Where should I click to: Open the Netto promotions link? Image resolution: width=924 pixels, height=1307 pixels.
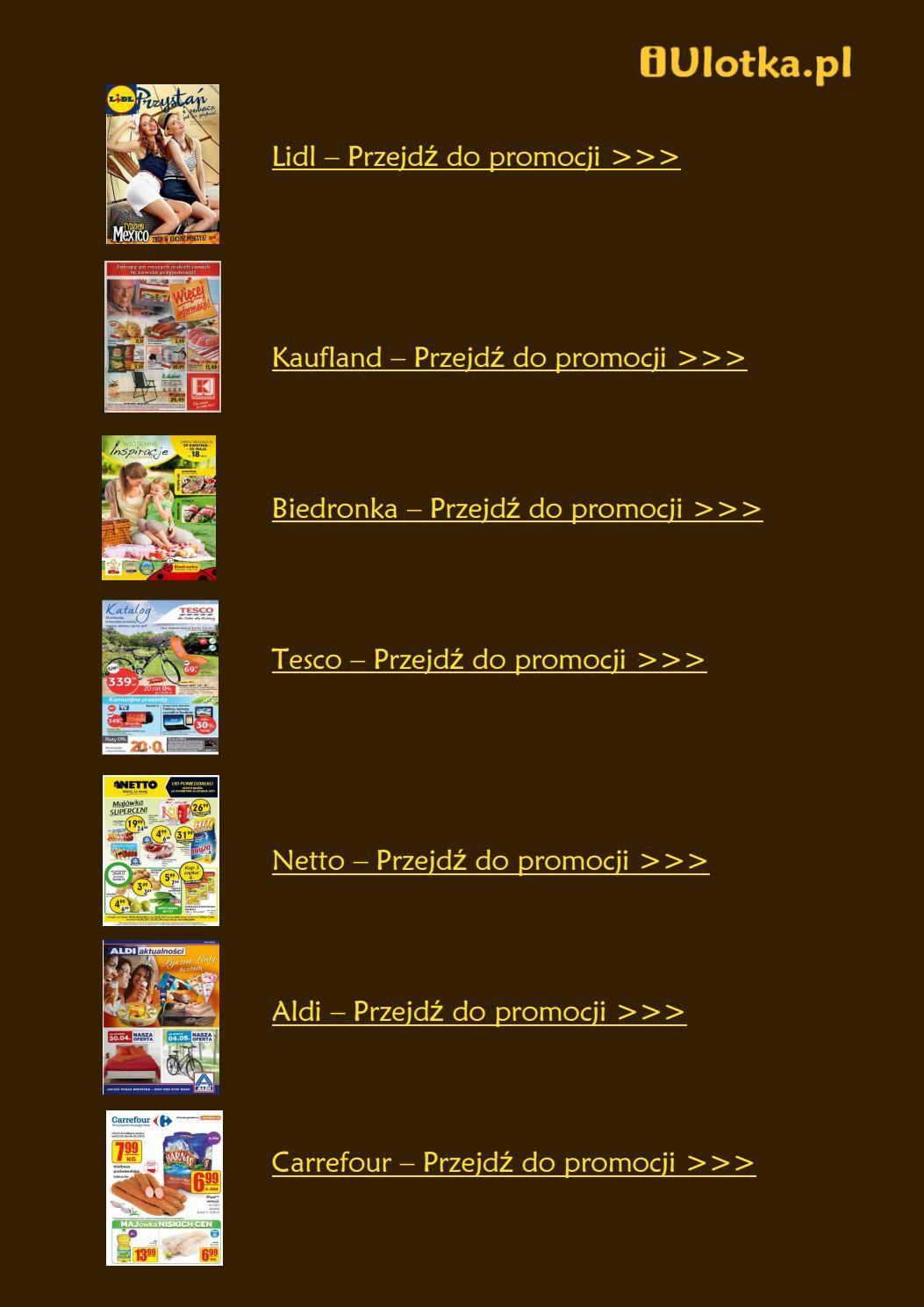(x=490, y=861)
